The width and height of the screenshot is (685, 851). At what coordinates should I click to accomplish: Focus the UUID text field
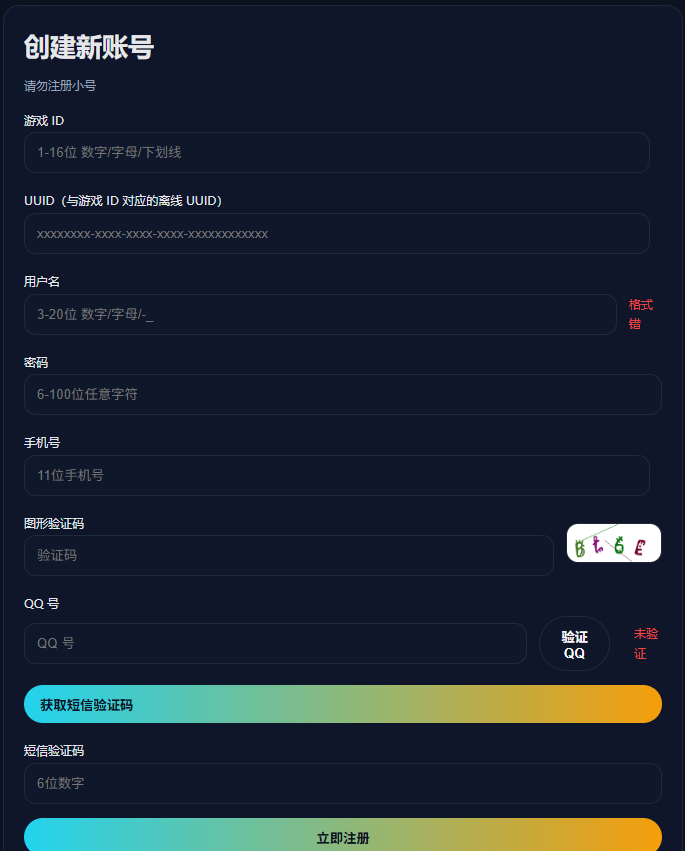(336, 234)
